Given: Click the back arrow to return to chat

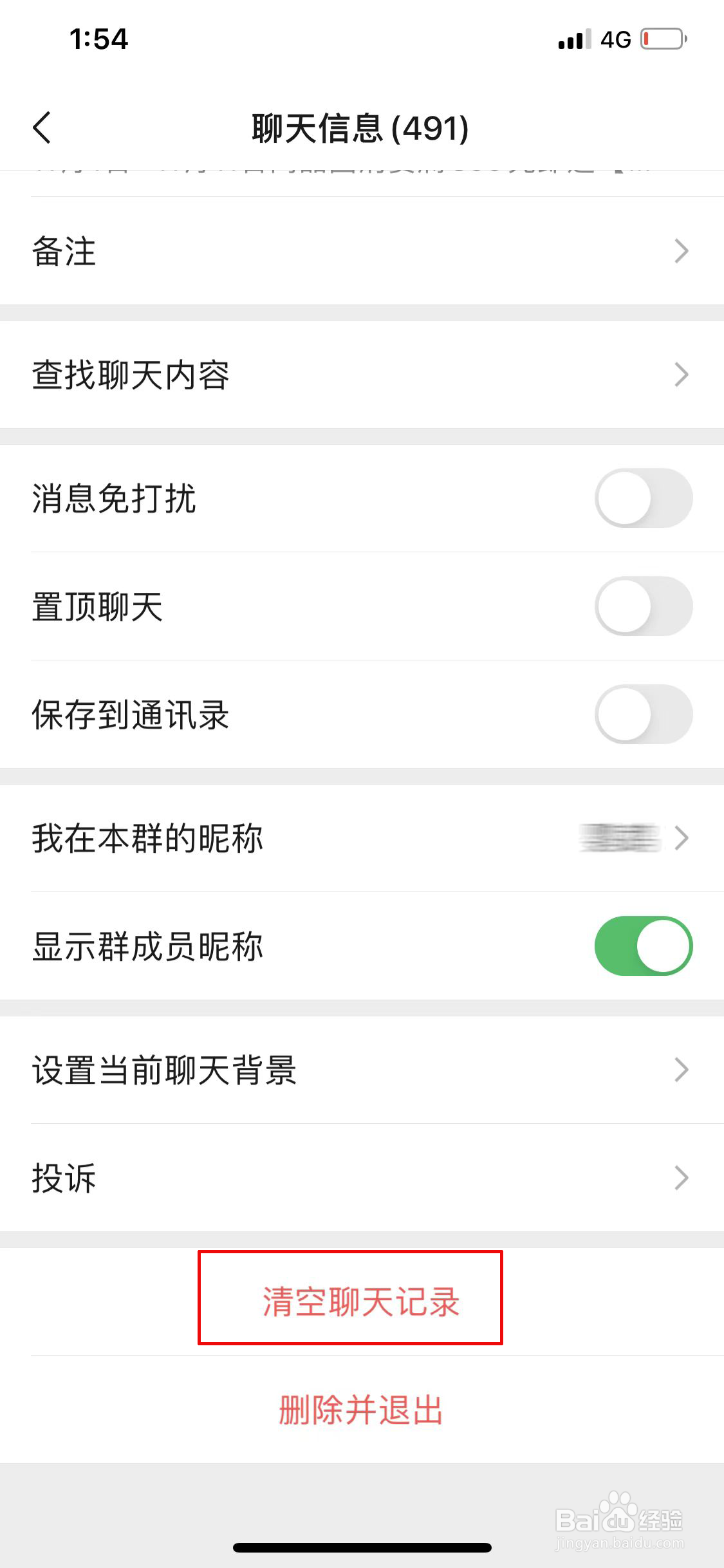Looking at the screenshot, I should [41, 127].
